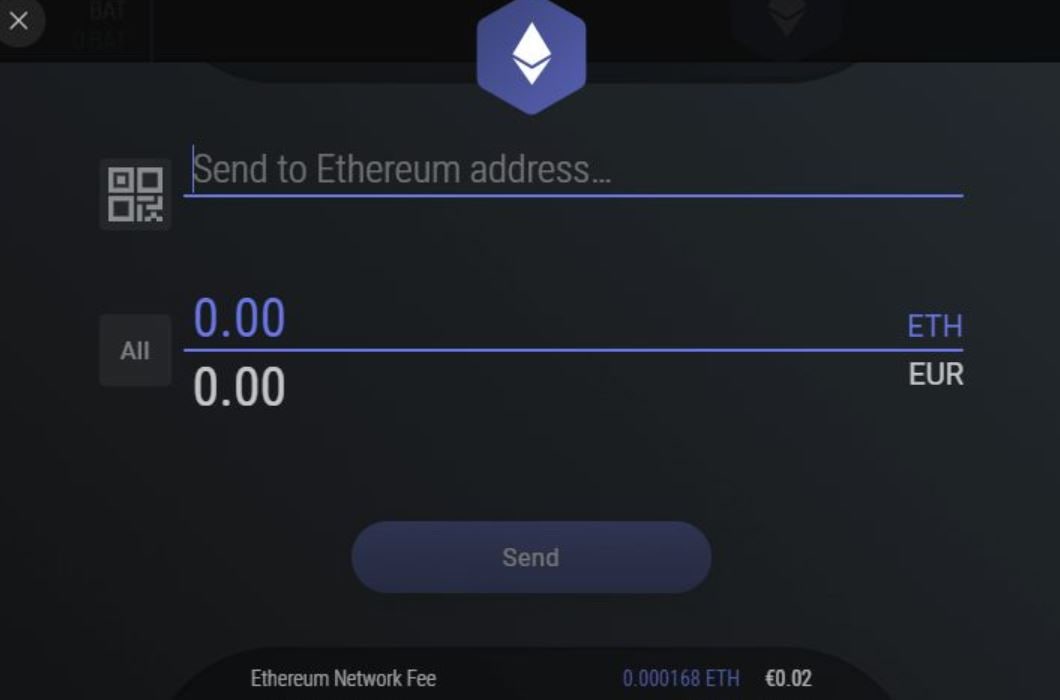Tap the Send button
Viewport: 1060px width, 700px height.
point(531,557)
